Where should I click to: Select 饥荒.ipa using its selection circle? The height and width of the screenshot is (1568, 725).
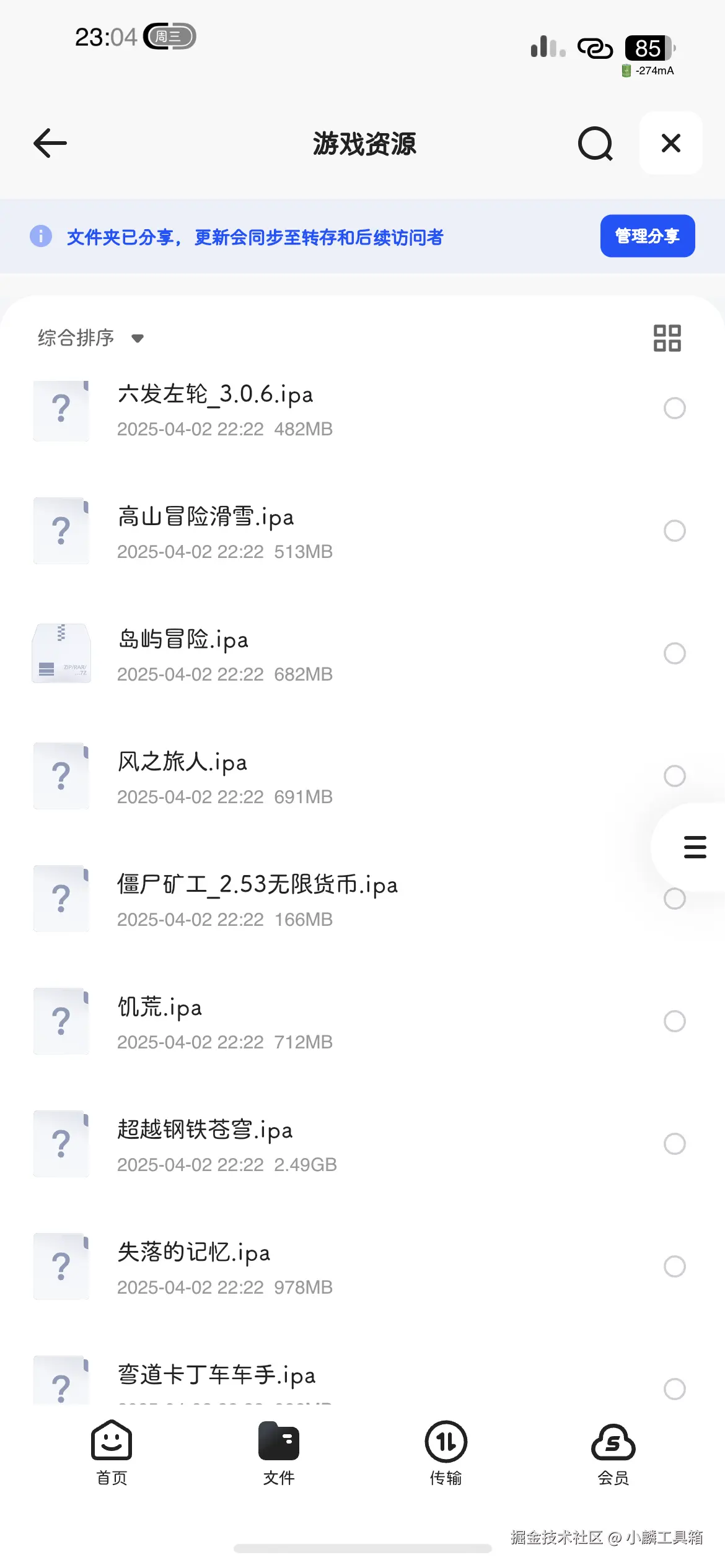click(x=674, y=1021)
